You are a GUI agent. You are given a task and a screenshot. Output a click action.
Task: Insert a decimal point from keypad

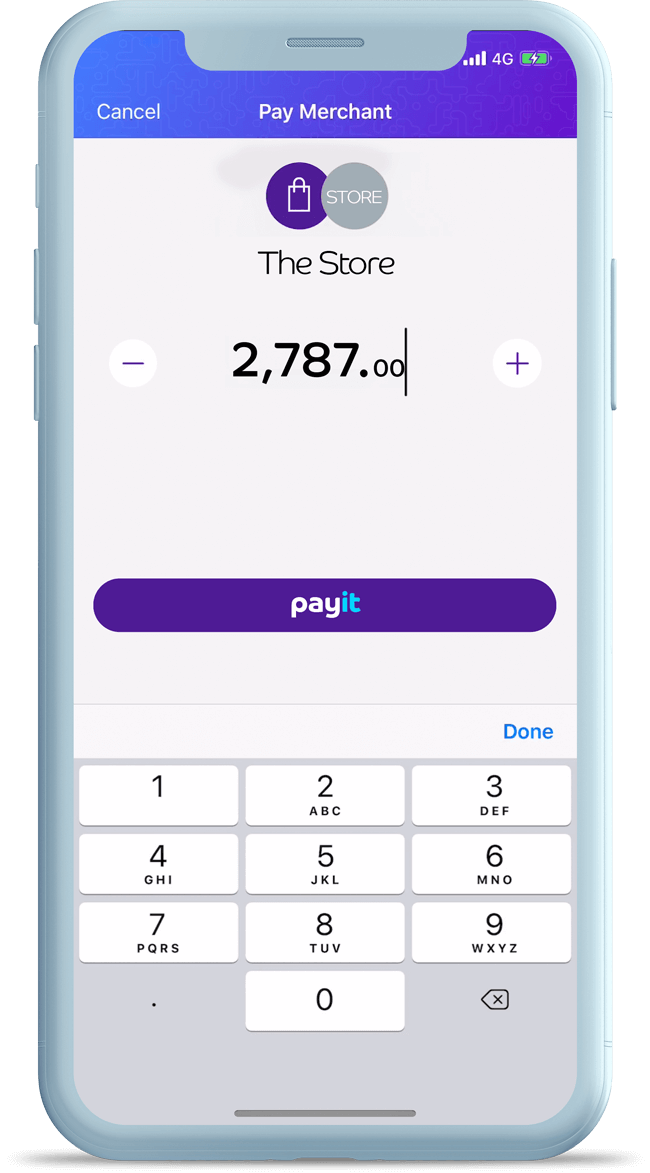tap(154, 1002)
